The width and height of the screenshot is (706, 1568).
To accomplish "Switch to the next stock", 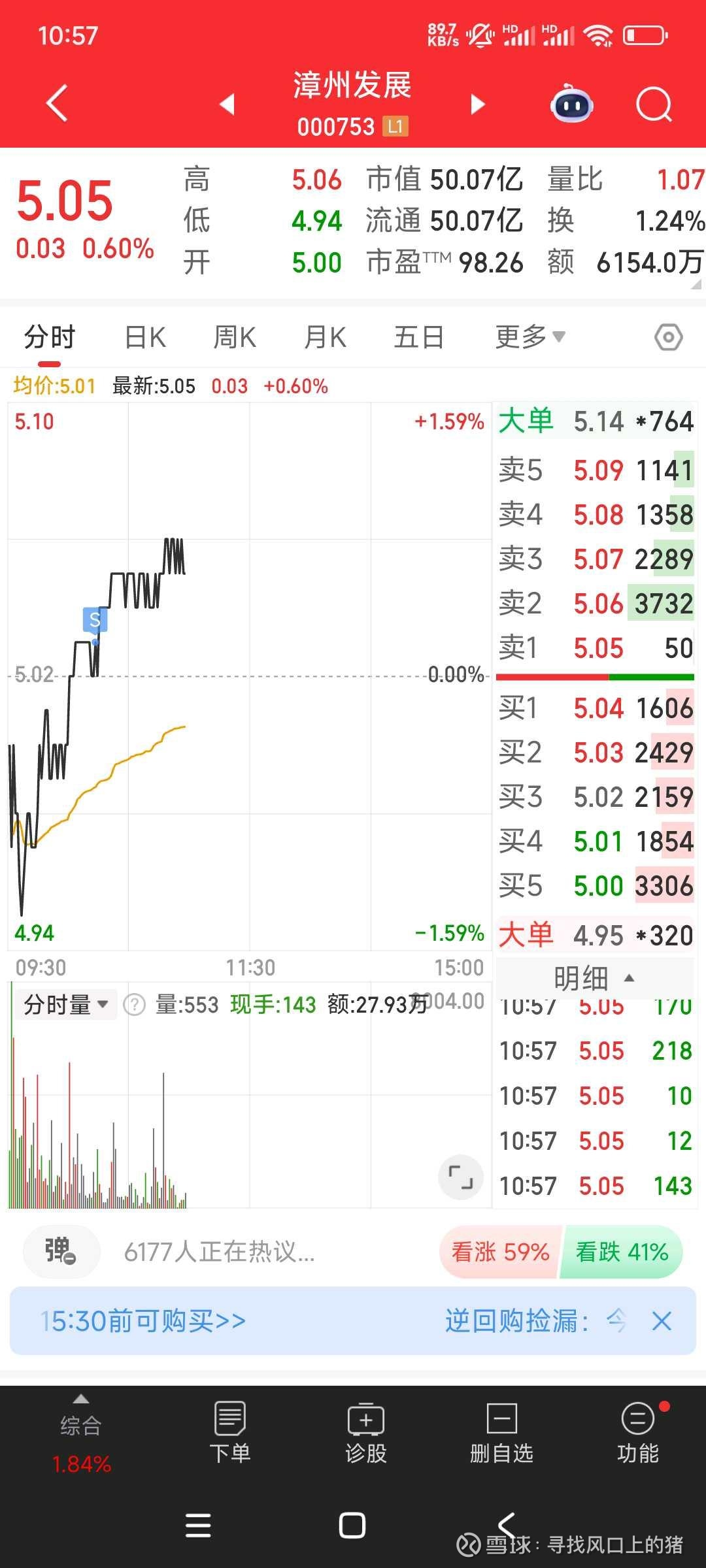I will click(478, 104).
